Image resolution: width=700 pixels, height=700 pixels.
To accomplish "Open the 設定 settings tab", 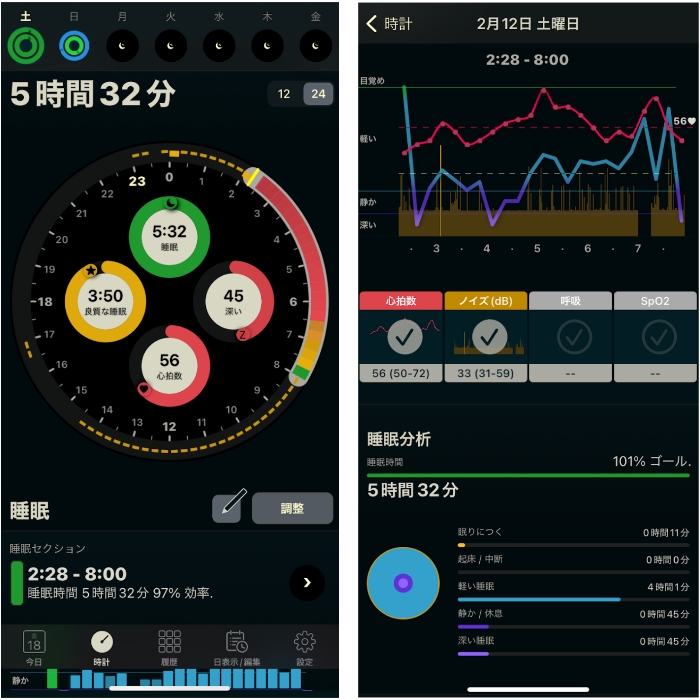I will 305,647.
